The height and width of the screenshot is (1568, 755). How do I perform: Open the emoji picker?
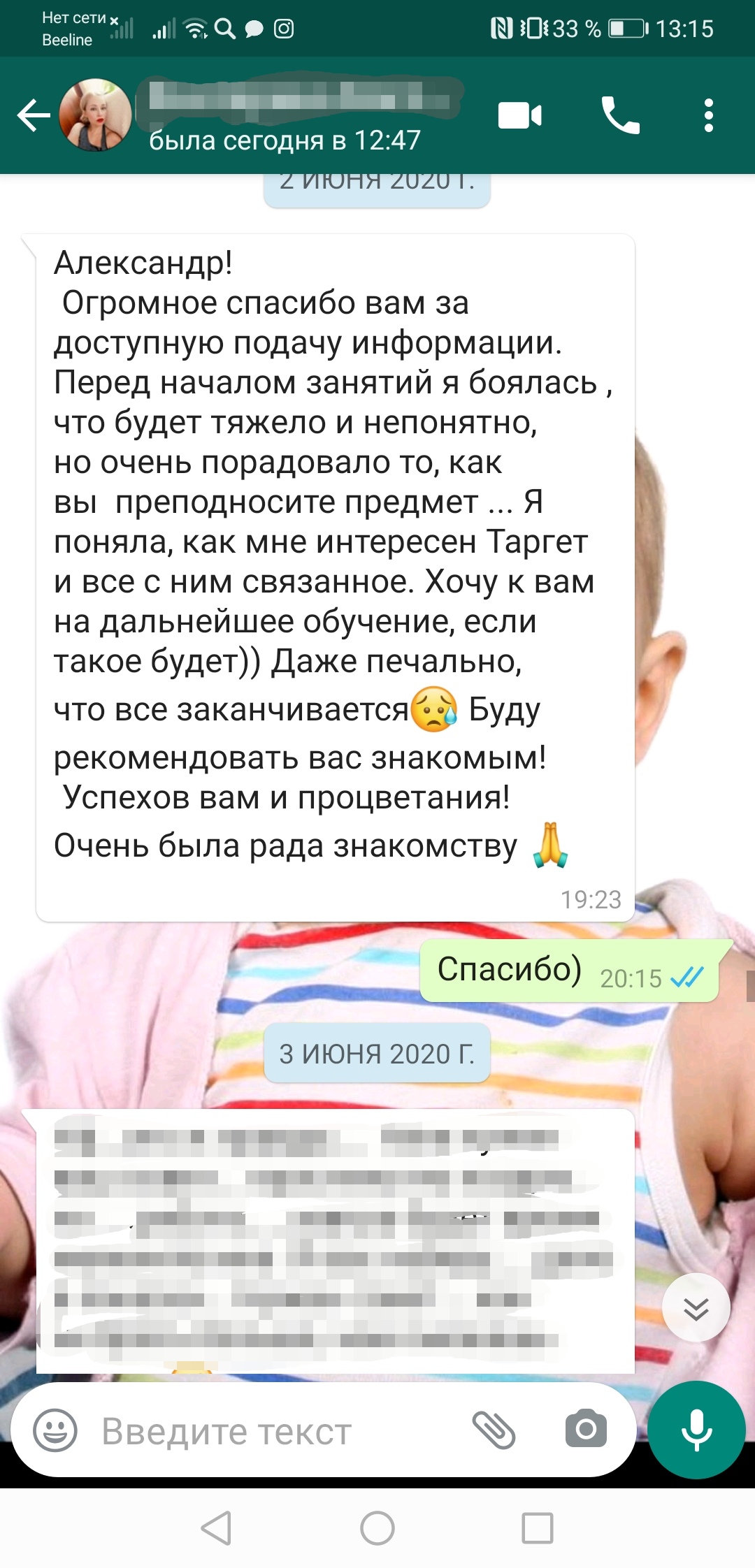point(55,1430)
